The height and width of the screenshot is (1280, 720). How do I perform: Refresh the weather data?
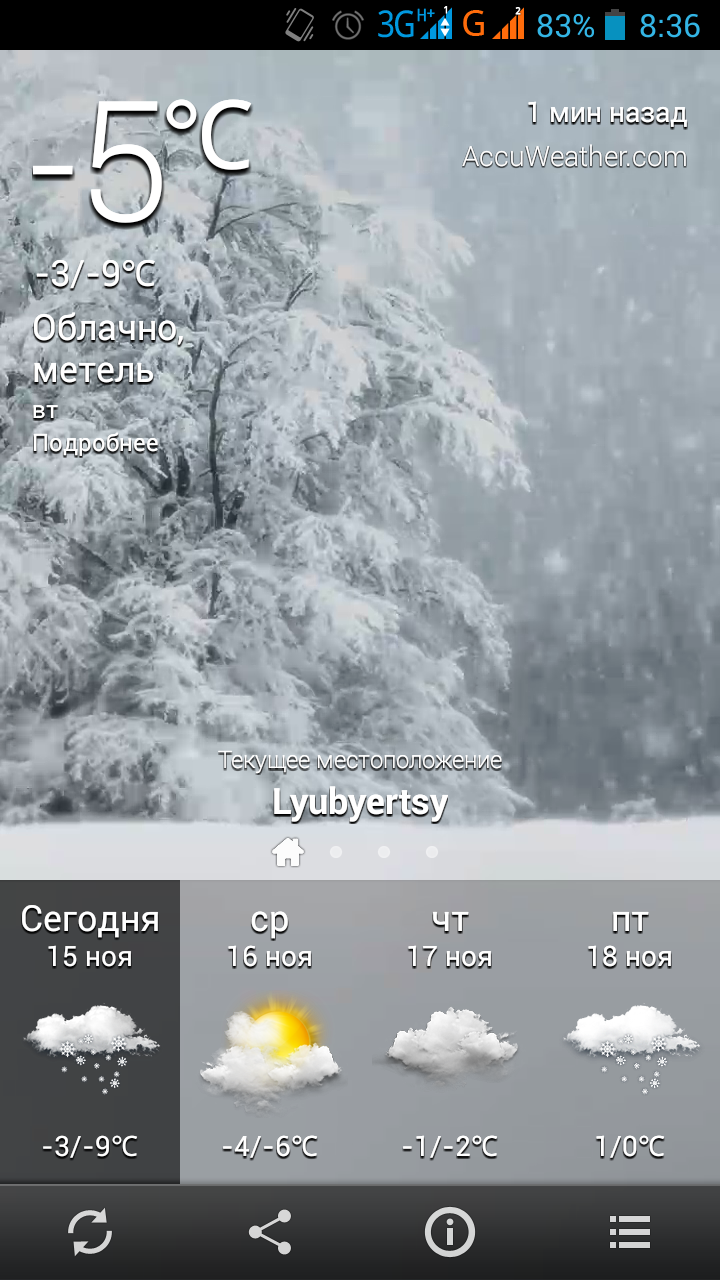tap(90, 1232)
